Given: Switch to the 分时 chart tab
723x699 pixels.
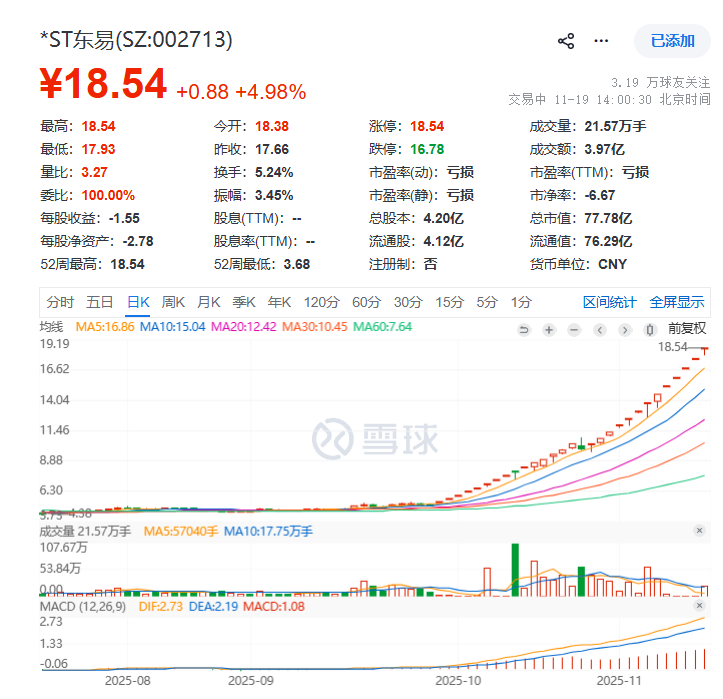Looking at the screenshot, I should (60, 302).
